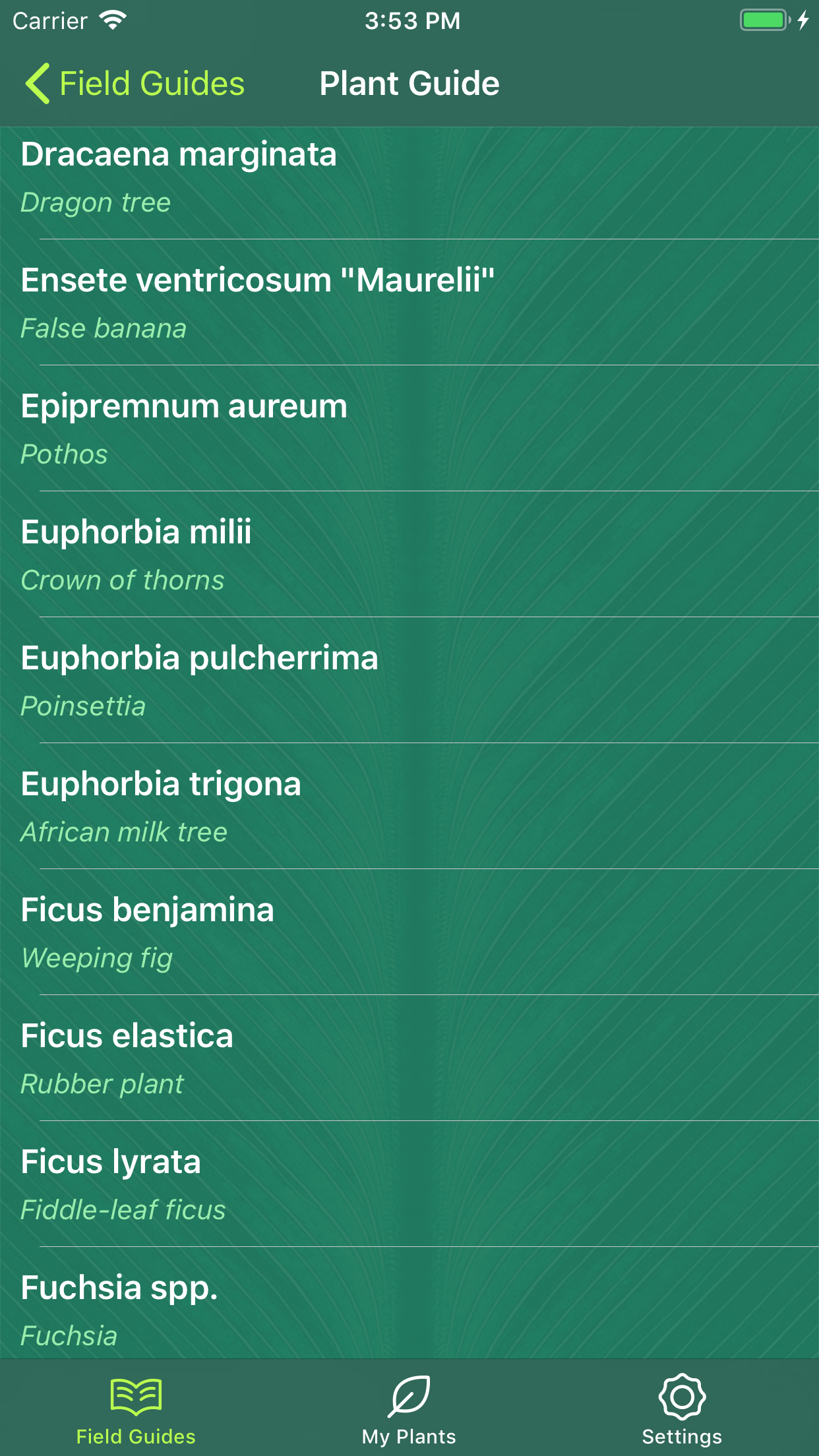Select Epipremnum aureum (Pothos)
This screenshot has width=819, height=1456.
click(409, 429)
